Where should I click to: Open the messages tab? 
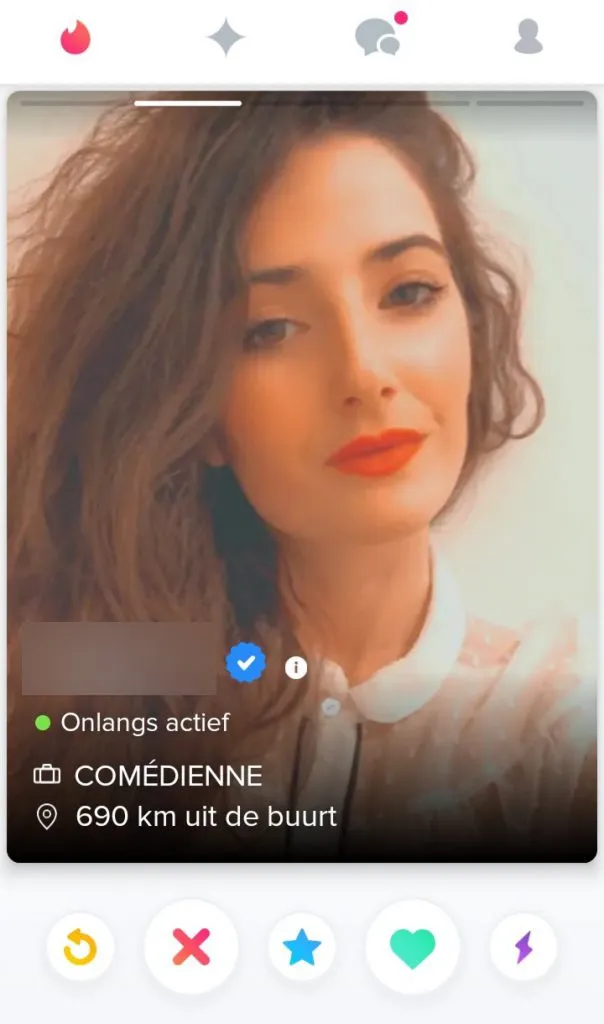(378, 37)
